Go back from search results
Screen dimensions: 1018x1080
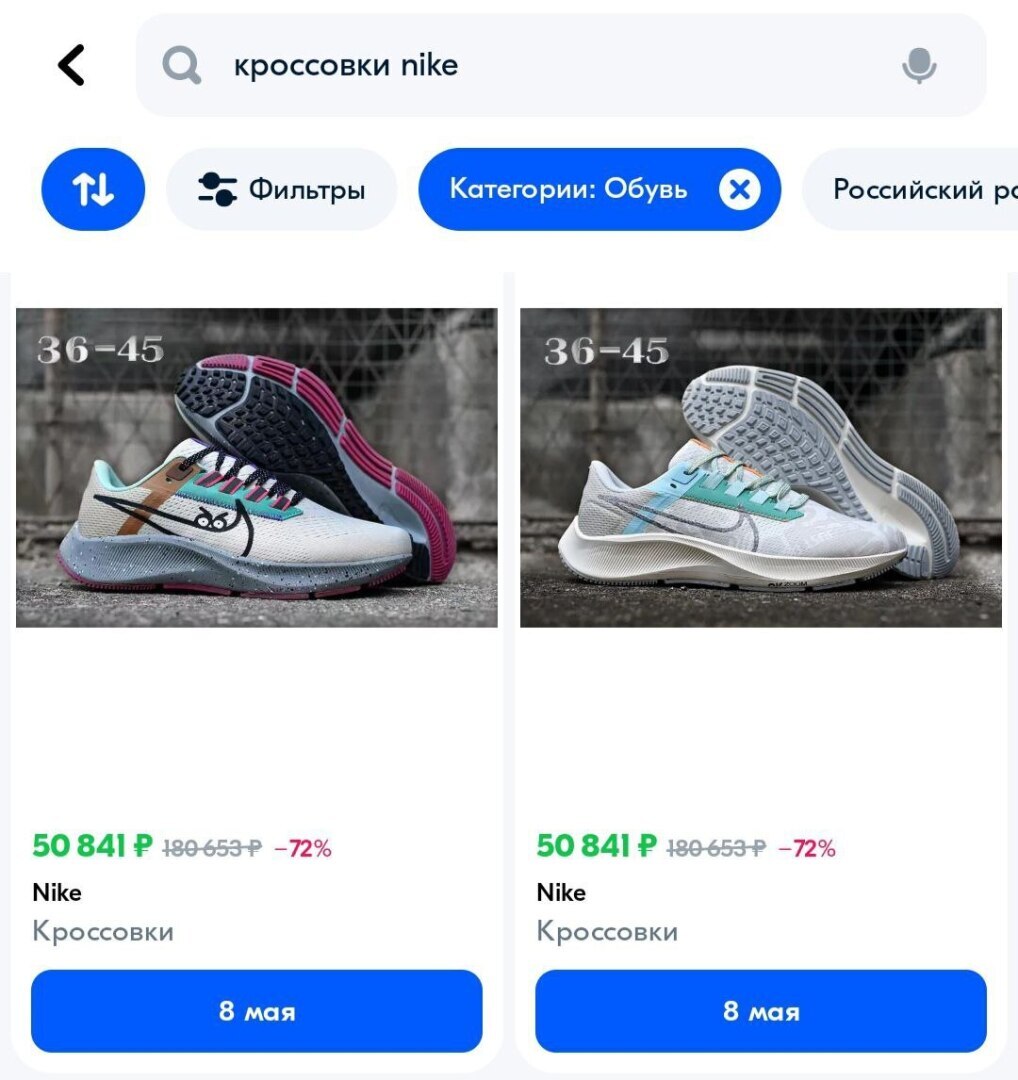[71, 66]
